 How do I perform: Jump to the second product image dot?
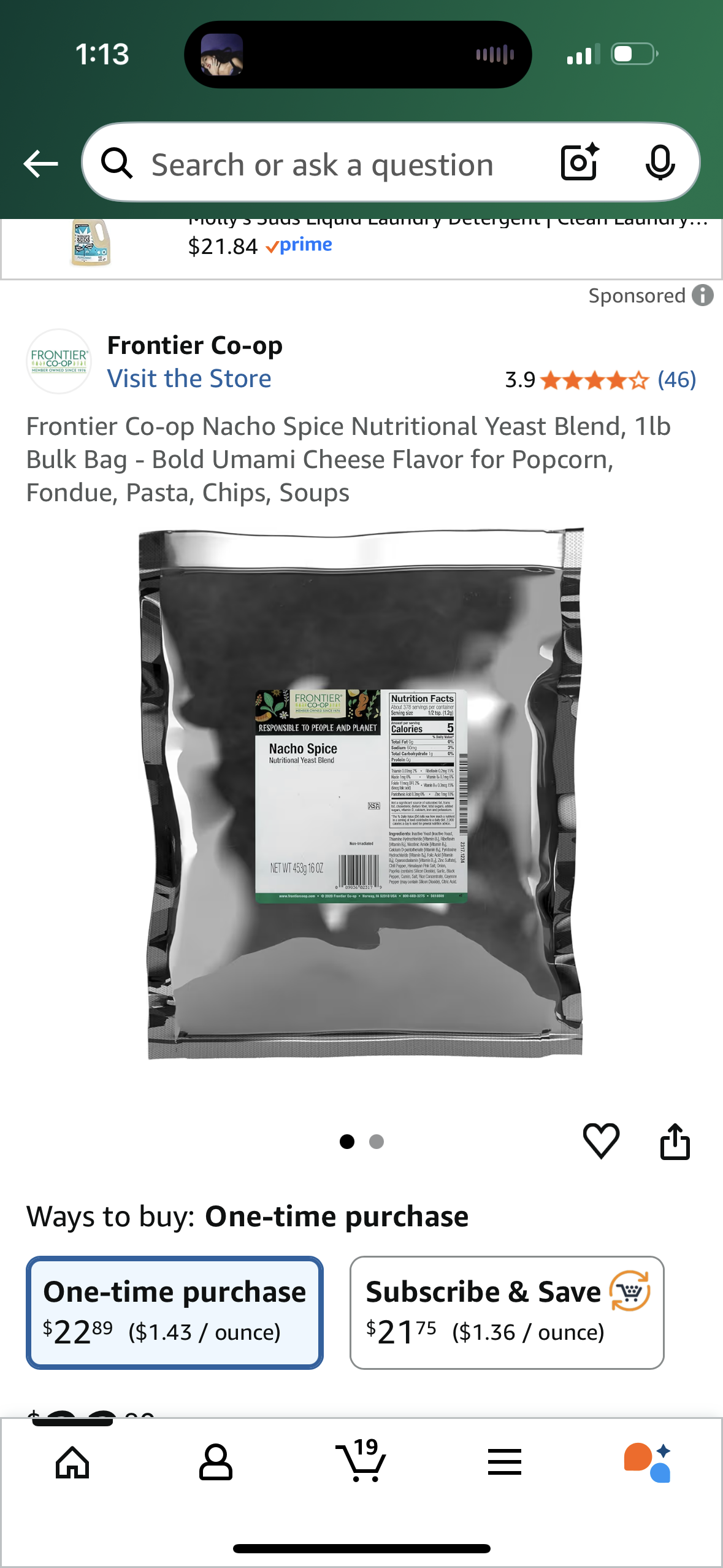pyautogui.click(x=377, y=1142)
